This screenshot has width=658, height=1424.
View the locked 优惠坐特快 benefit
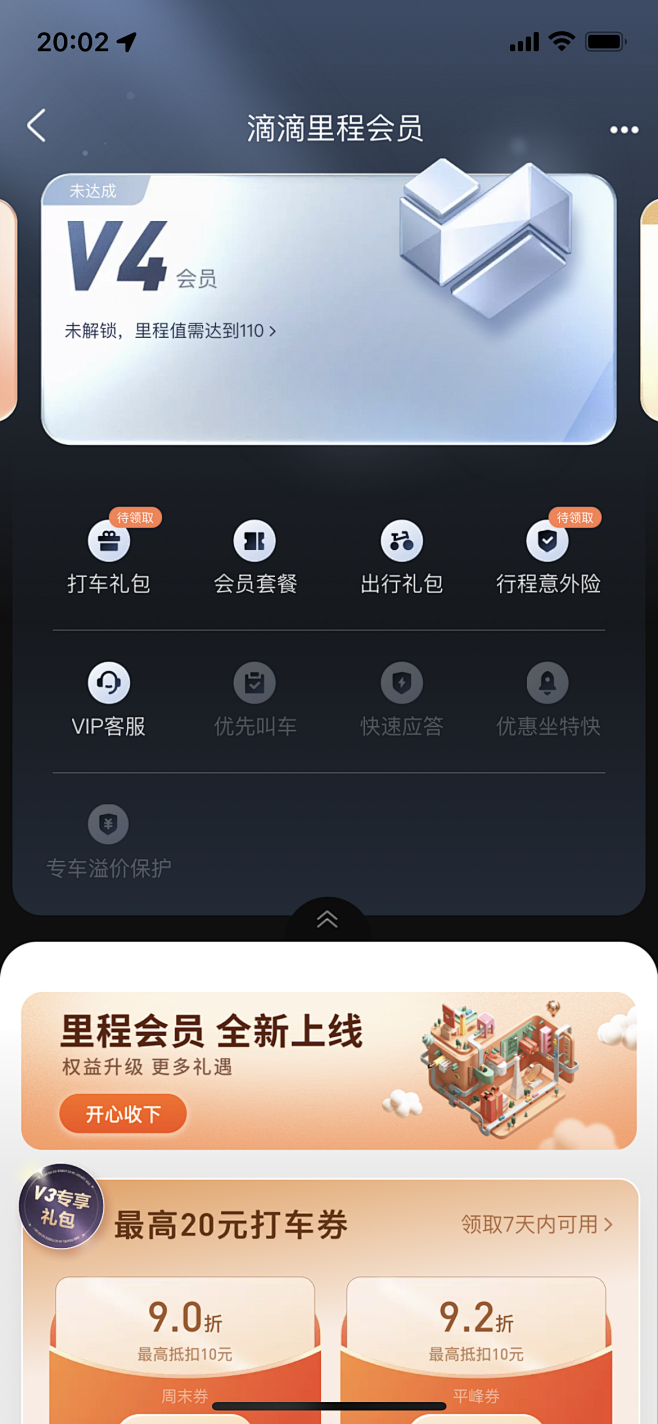(548, 700)
